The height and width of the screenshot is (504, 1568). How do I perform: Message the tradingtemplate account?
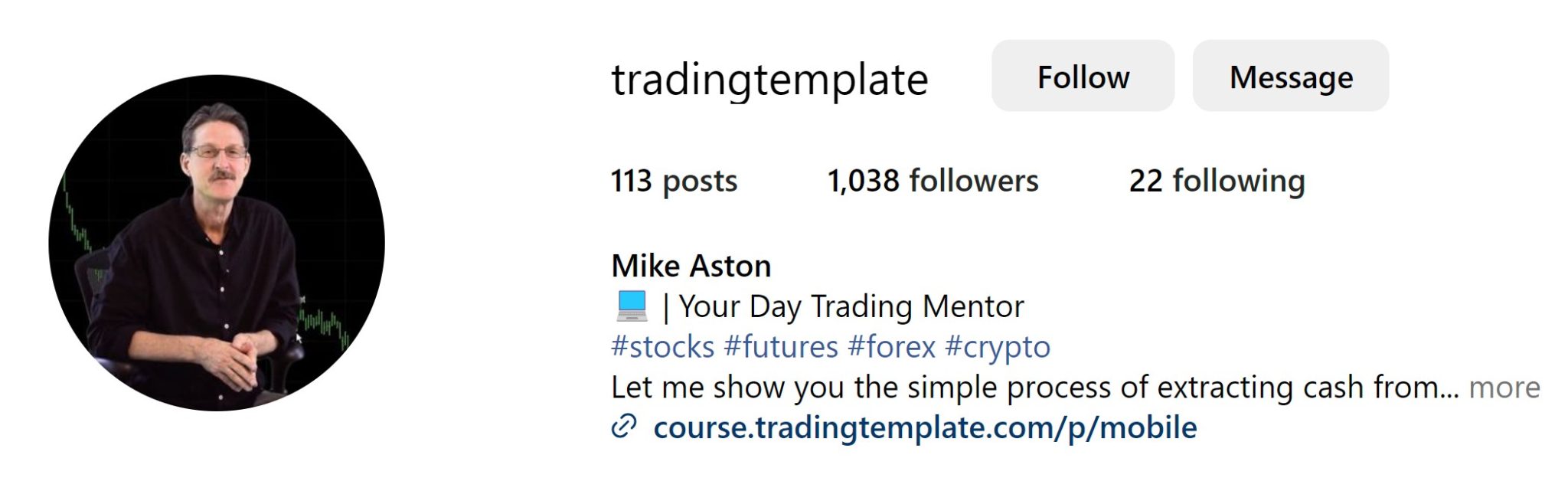click(1290, 77)
